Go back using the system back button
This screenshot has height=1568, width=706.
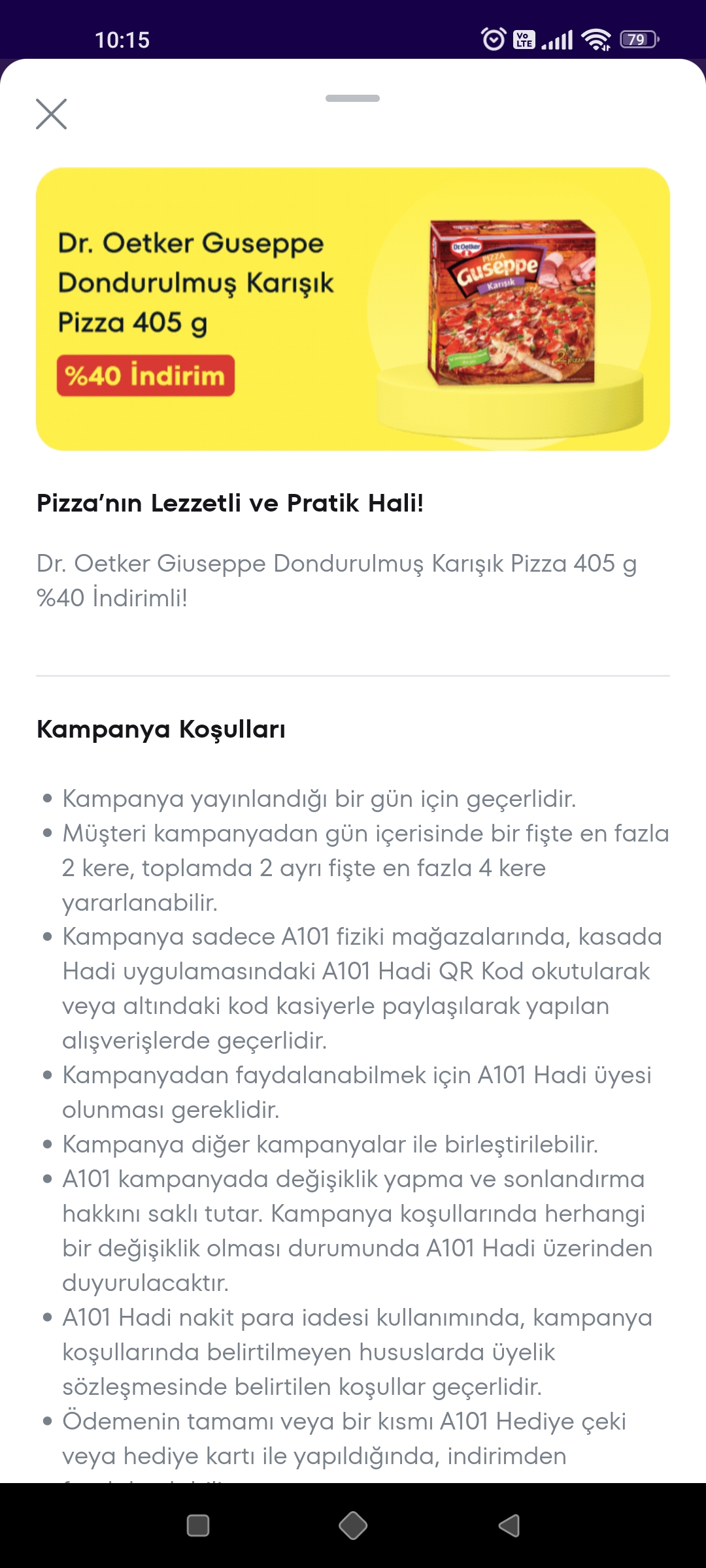point(509,1526)
